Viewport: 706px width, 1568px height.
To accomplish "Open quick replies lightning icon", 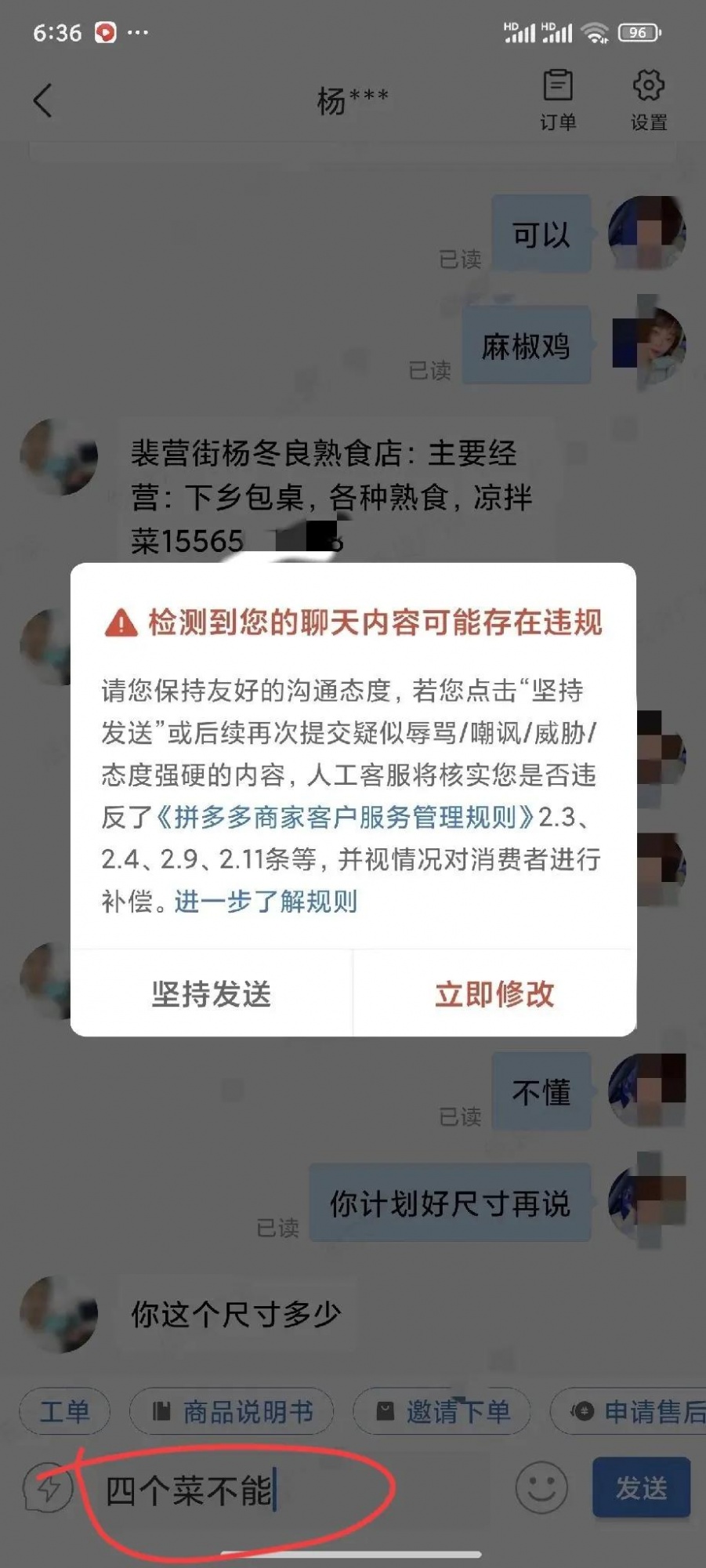I will (x=49, y=1487).
